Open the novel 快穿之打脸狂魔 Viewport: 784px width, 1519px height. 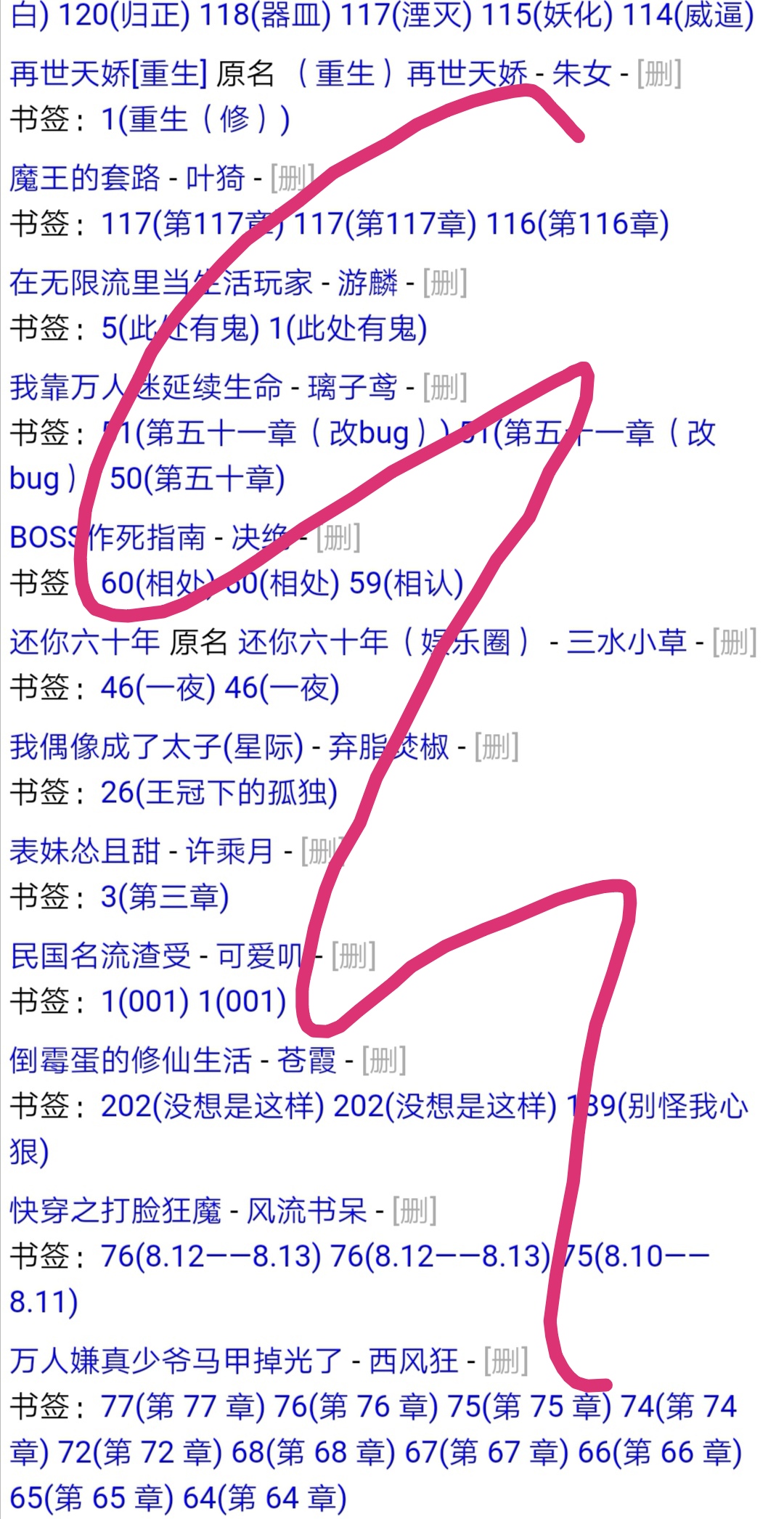(115, 1211)
